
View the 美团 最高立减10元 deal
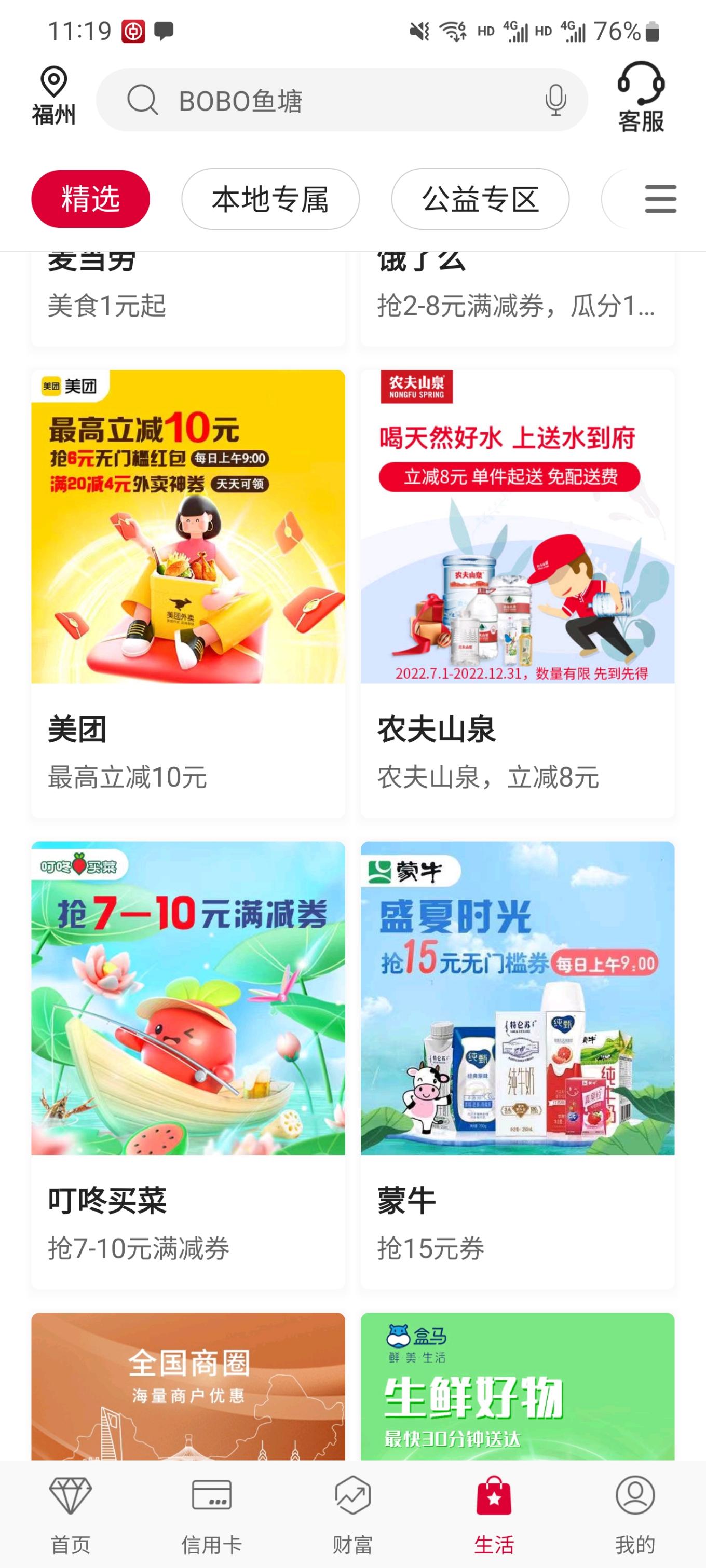click(x=187, y=594)
